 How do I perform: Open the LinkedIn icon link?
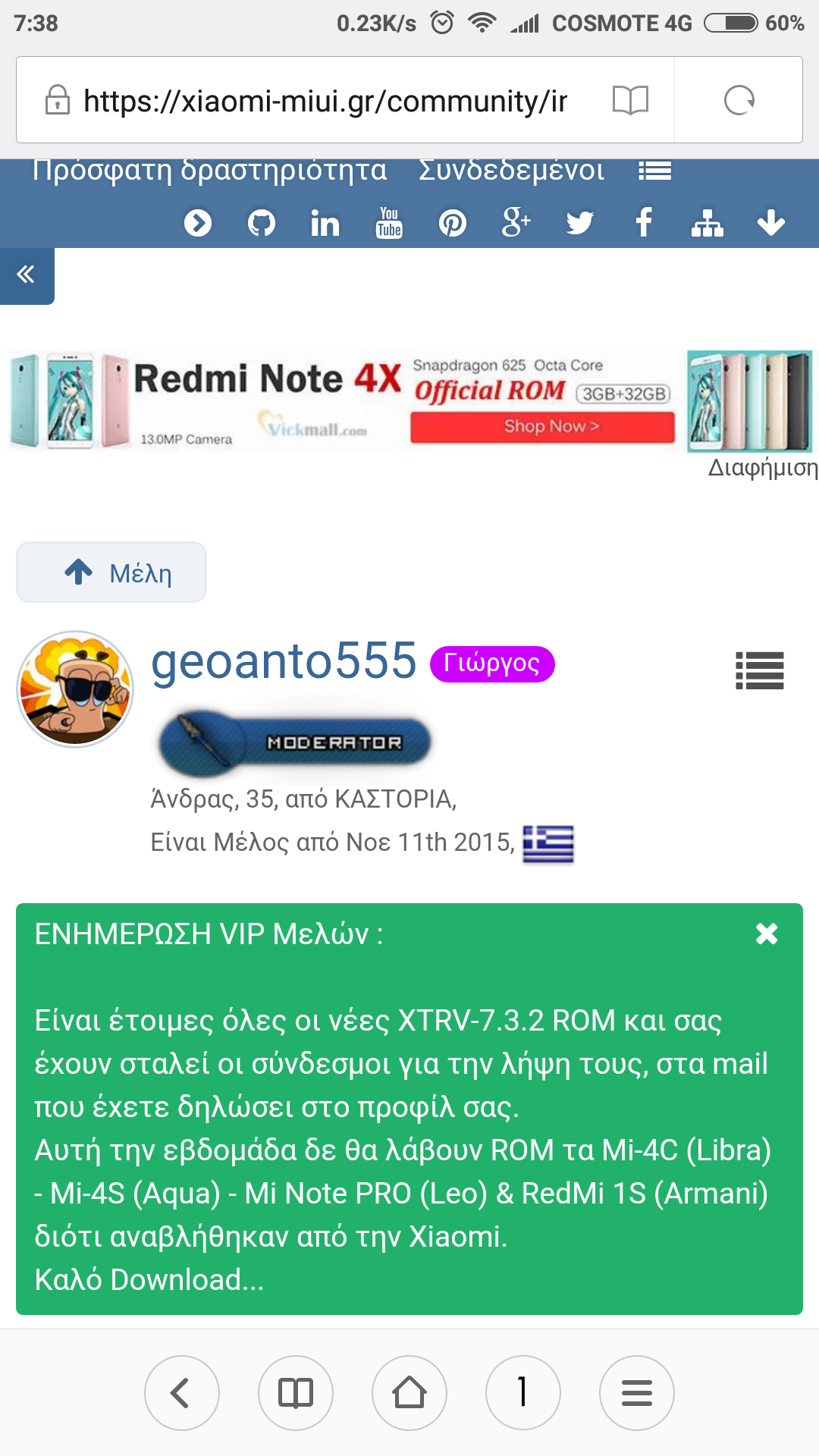[325, 223]
